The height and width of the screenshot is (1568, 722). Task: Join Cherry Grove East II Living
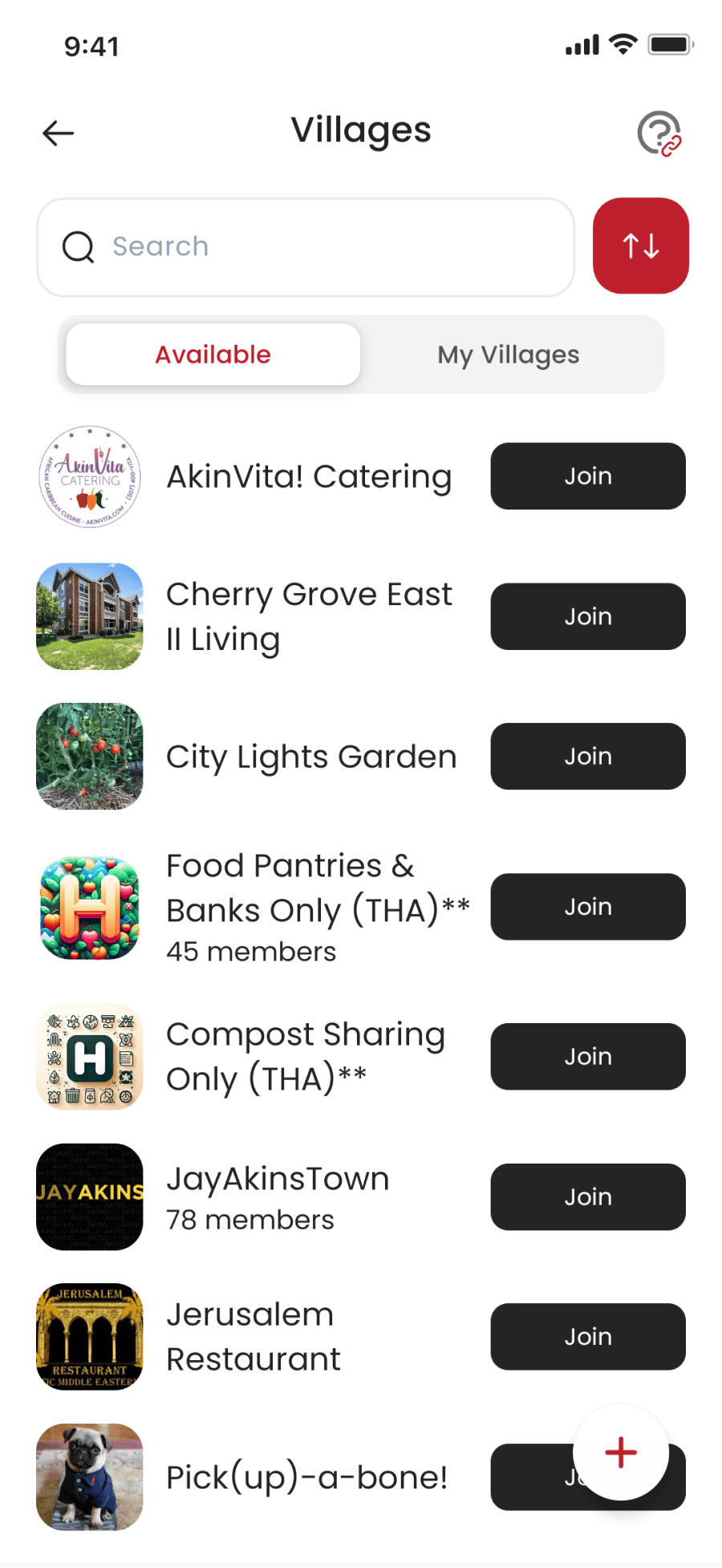point(587,616)
